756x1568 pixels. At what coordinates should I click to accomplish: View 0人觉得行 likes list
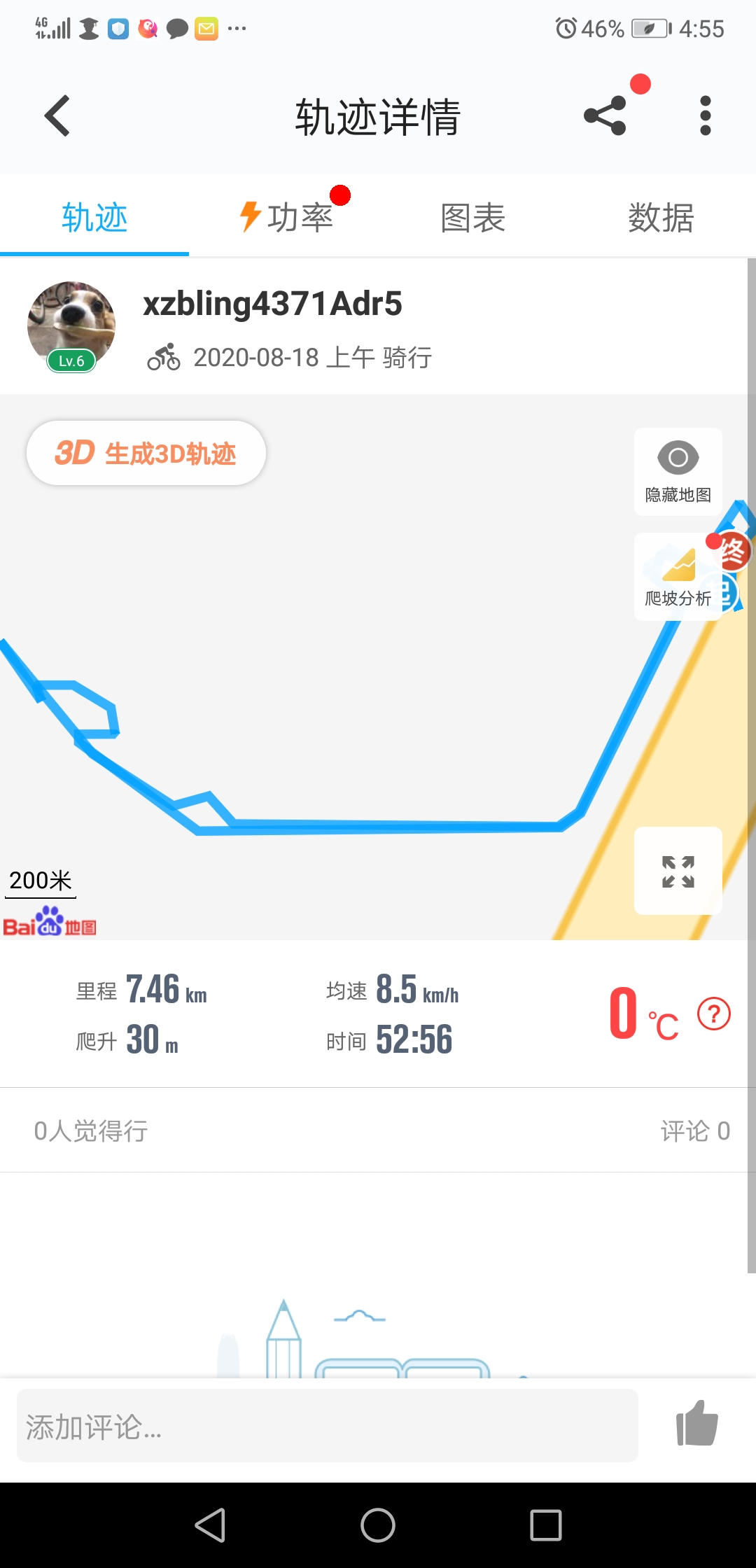[91, 1130]
